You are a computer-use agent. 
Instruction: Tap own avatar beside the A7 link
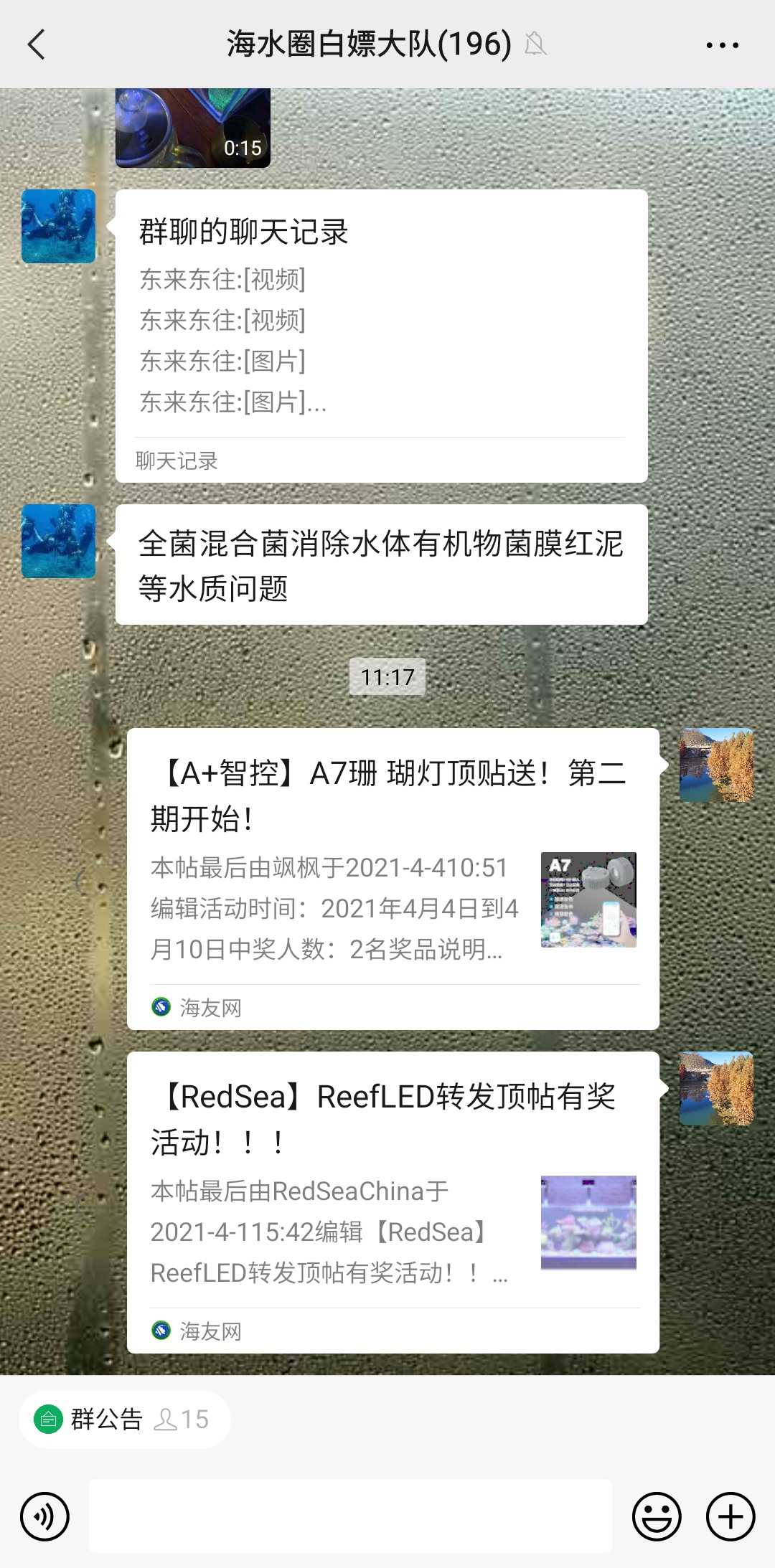716,765
